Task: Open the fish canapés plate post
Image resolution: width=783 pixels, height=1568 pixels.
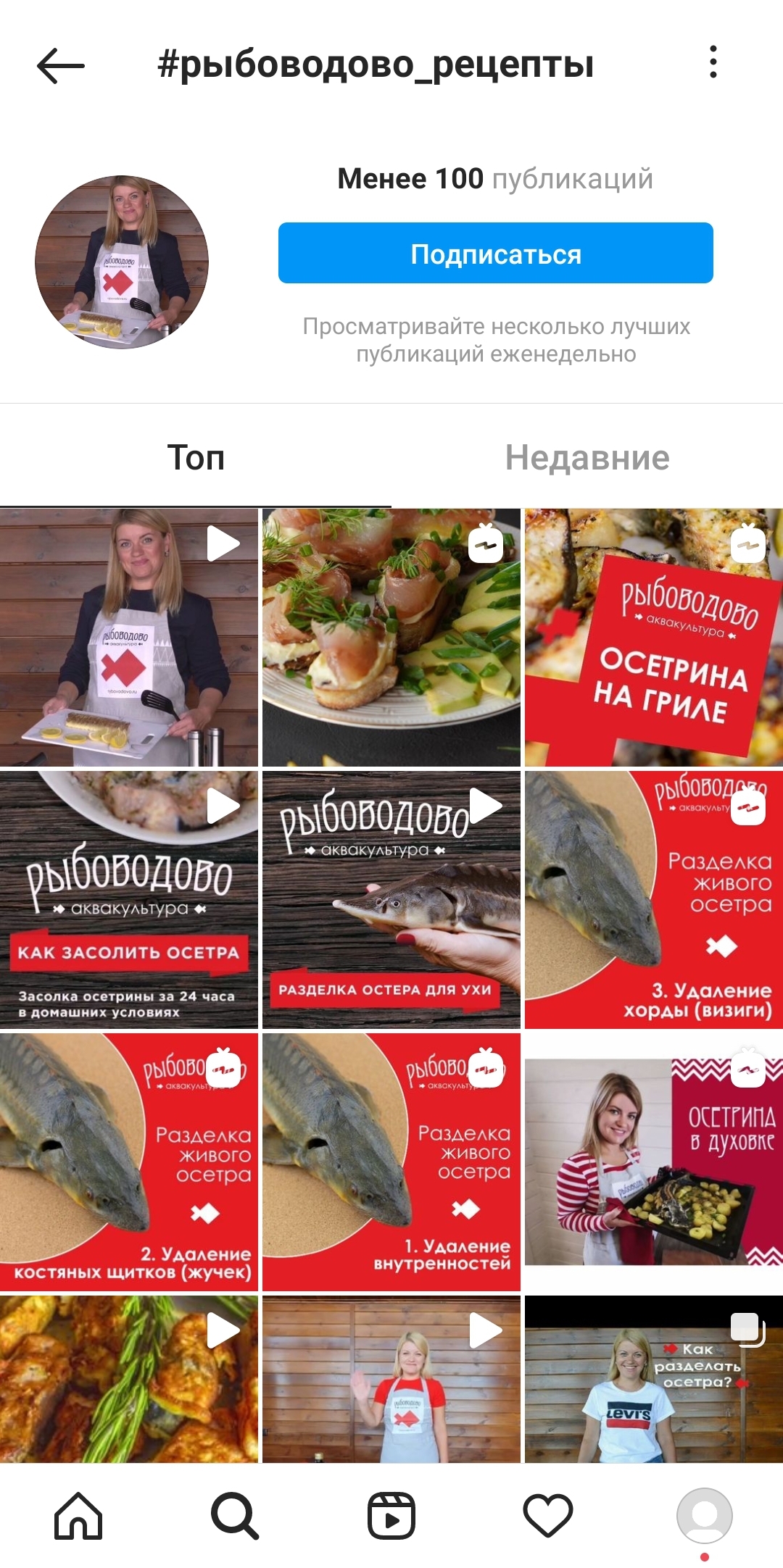Action: click(x=391, y=638)
